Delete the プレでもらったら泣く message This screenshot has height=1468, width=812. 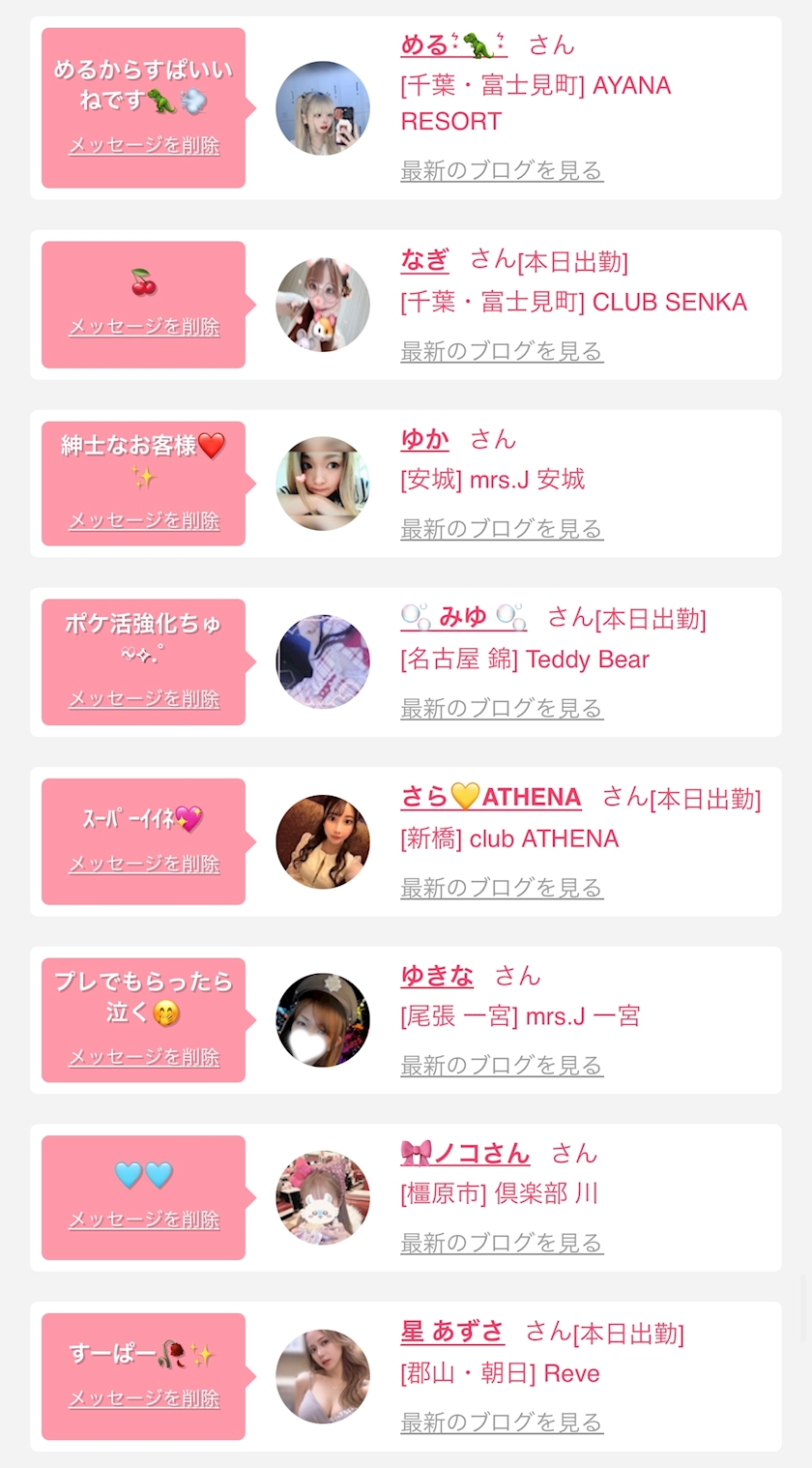[144, 1058]
